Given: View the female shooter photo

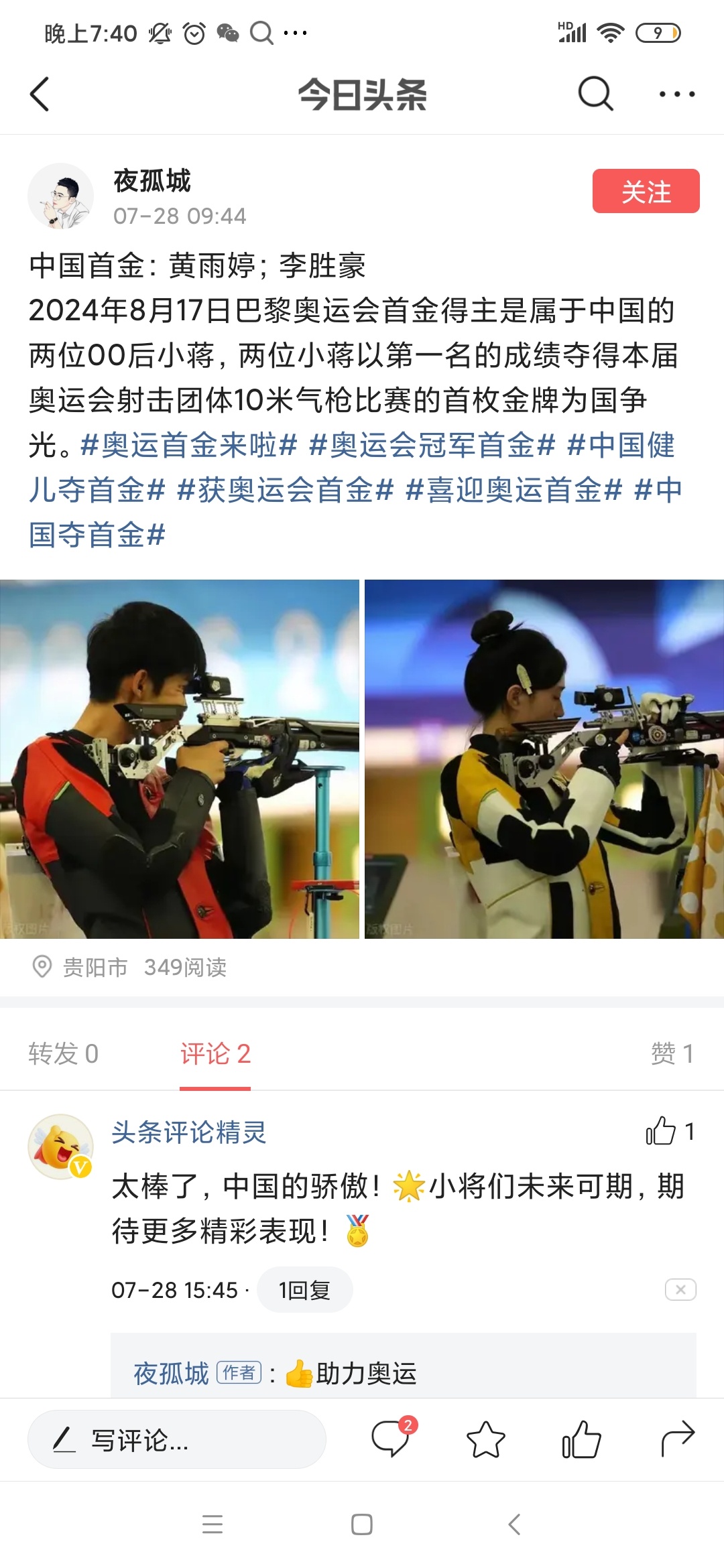Looking at the screenshot, I should coord(544,759).
